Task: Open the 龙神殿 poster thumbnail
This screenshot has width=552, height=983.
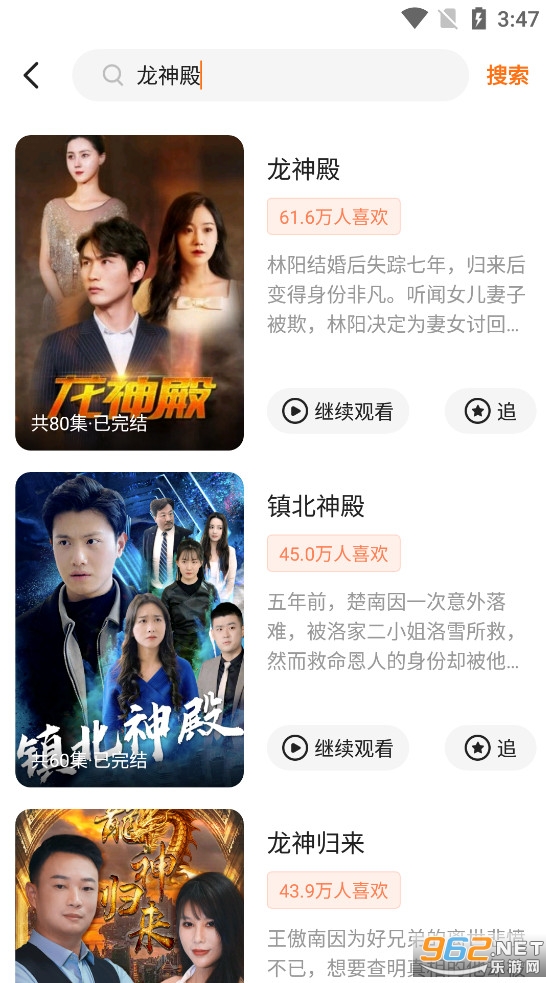Action: pos(130,293)
